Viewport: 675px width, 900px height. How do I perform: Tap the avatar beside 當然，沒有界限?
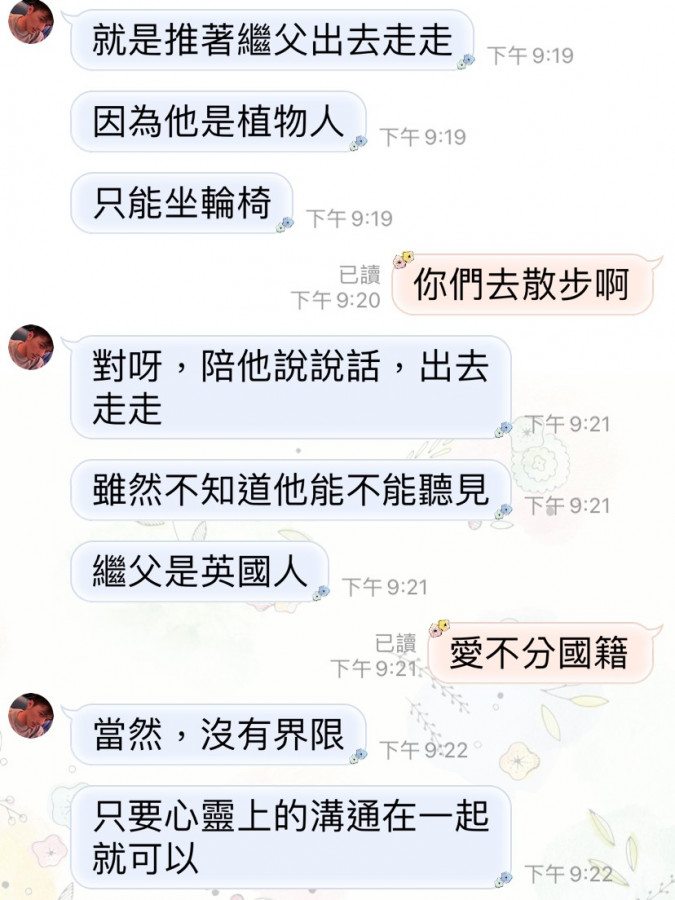pos(30,715)
